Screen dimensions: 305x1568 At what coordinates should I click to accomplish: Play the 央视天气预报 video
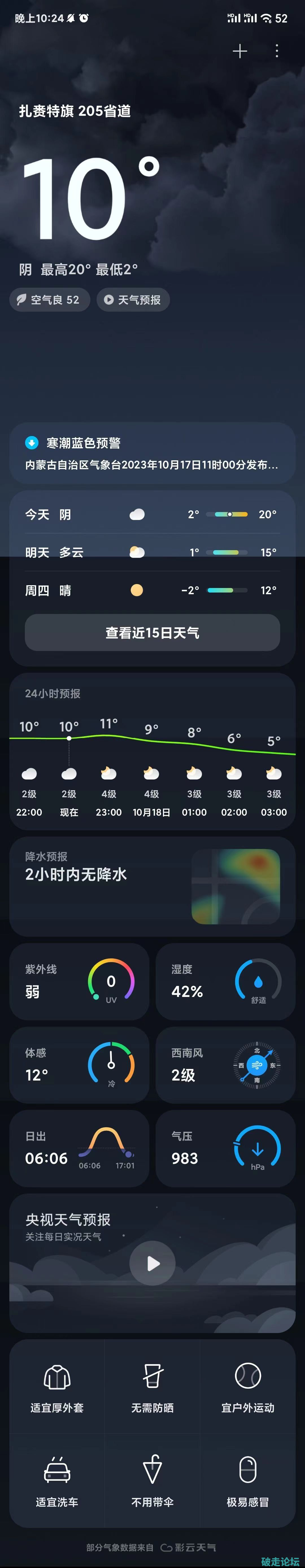153,1263
